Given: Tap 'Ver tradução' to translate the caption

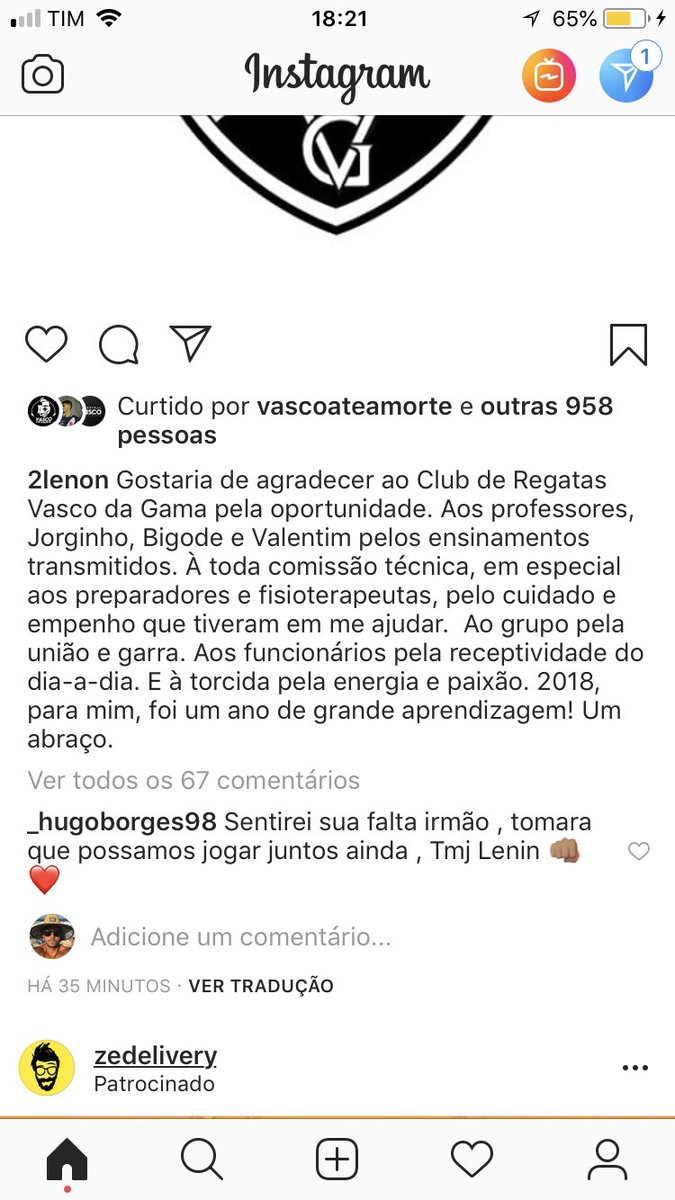Looking at the screenshot, I should click(x=261, y=986).
